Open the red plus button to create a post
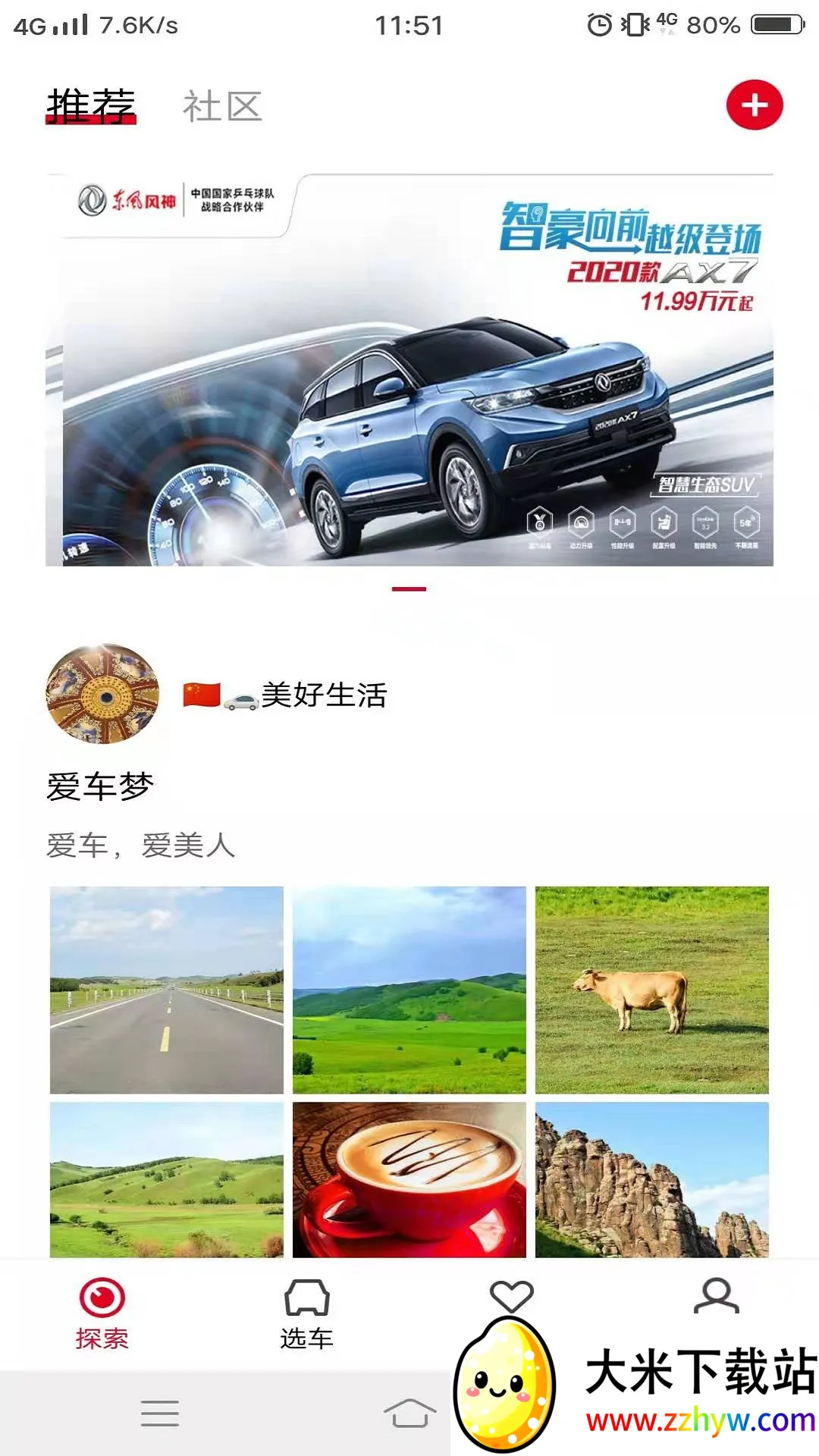The width and height of the screenshot is (819, 1456). point(755,105)
